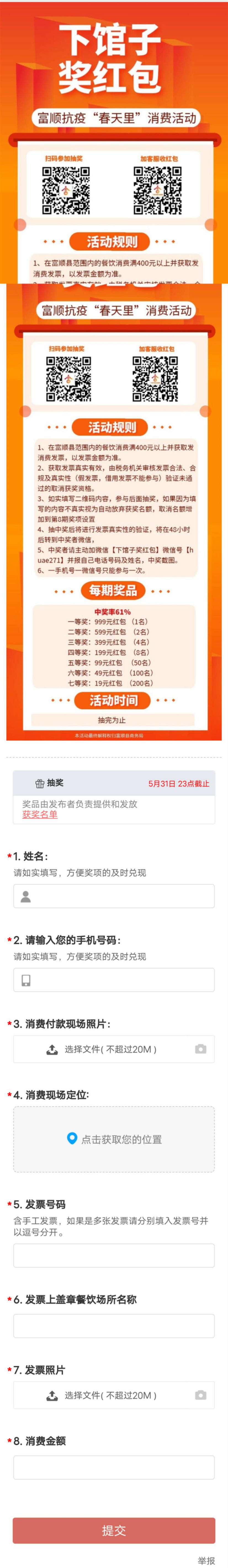This screenshot has width=228, height=1568.
Task: Focus the 发票上盖章餐饮场所名称 field
Action: click(x=114, y=1326)
